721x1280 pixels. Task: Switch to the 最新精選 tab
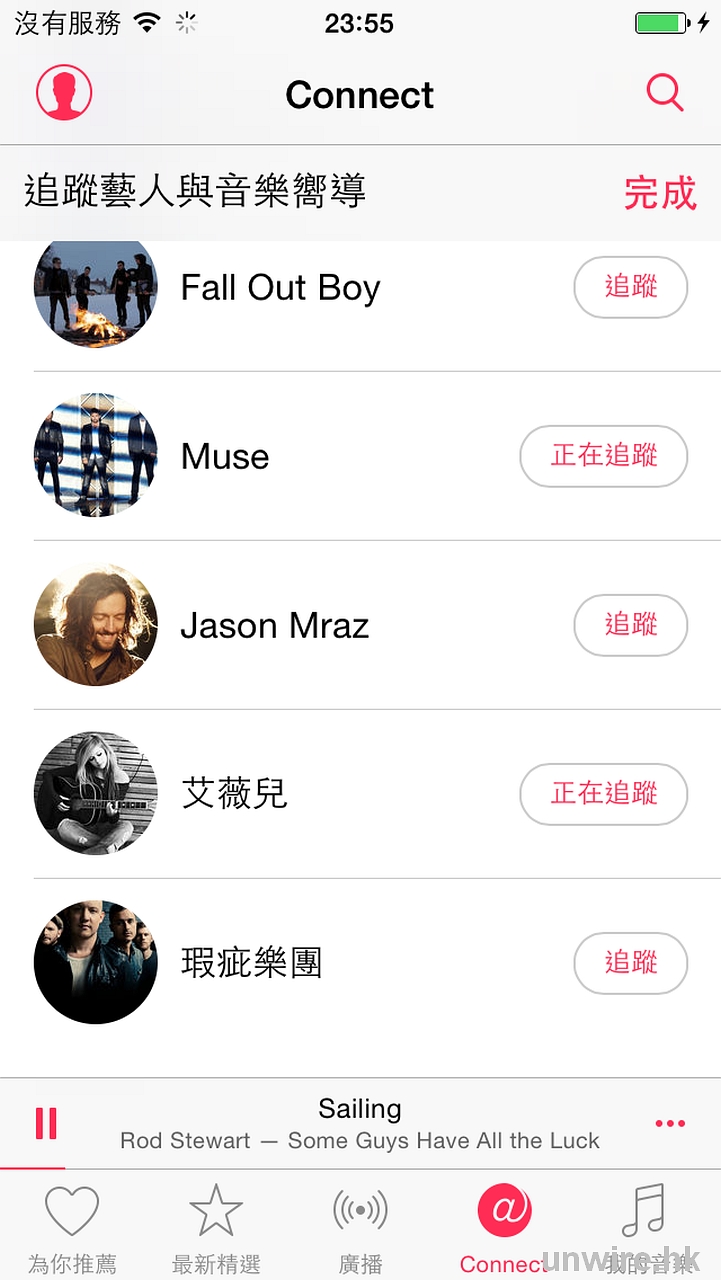216,1229
